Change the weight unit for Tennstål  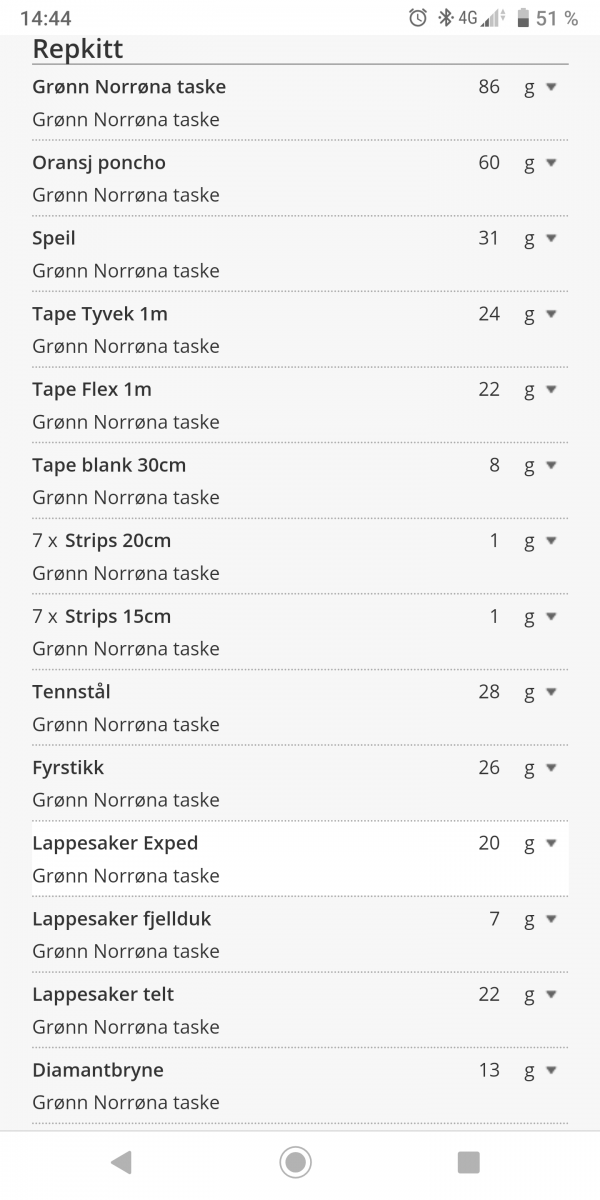point(541,692)
